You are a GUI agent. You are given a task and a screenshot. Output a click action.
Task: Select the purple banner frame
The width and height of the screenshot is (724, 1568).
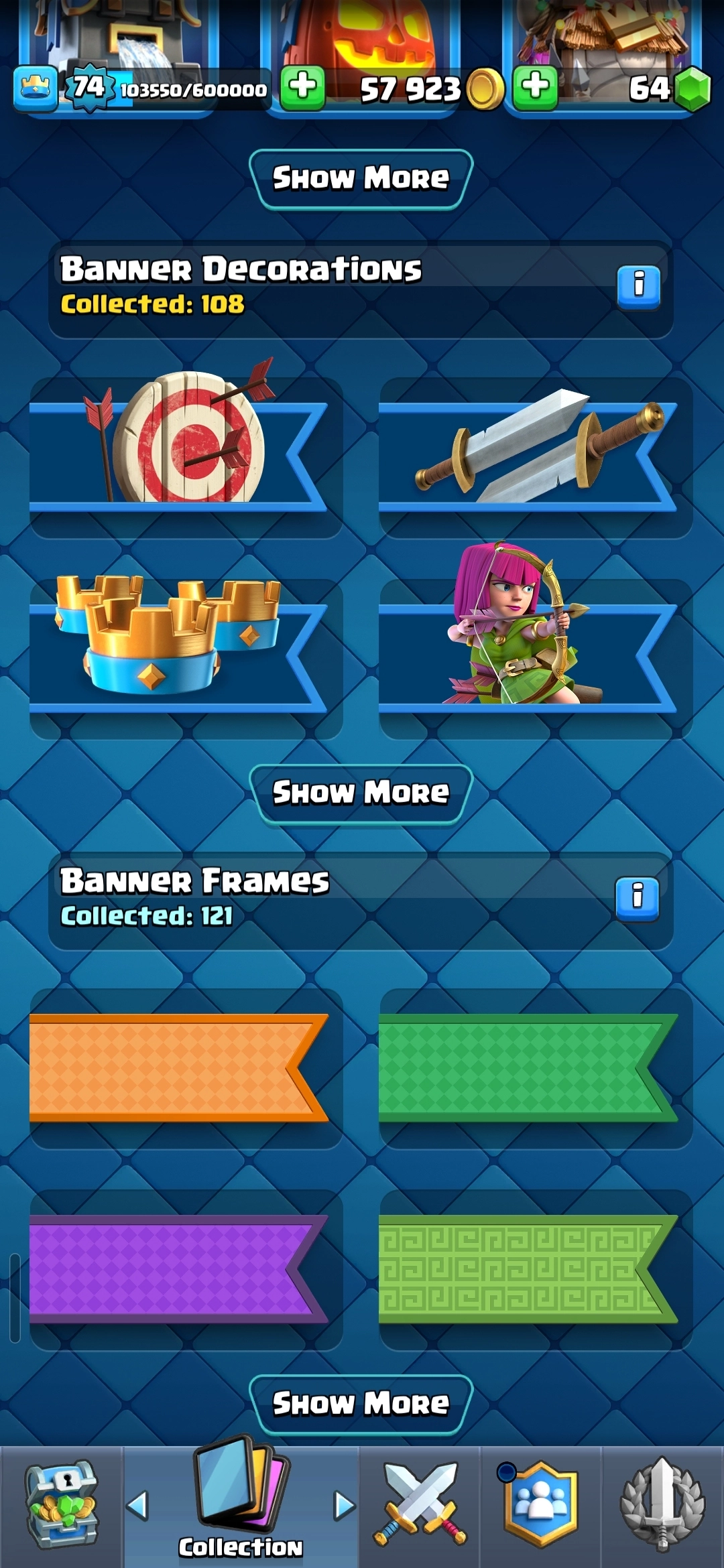pos(186,1269)
